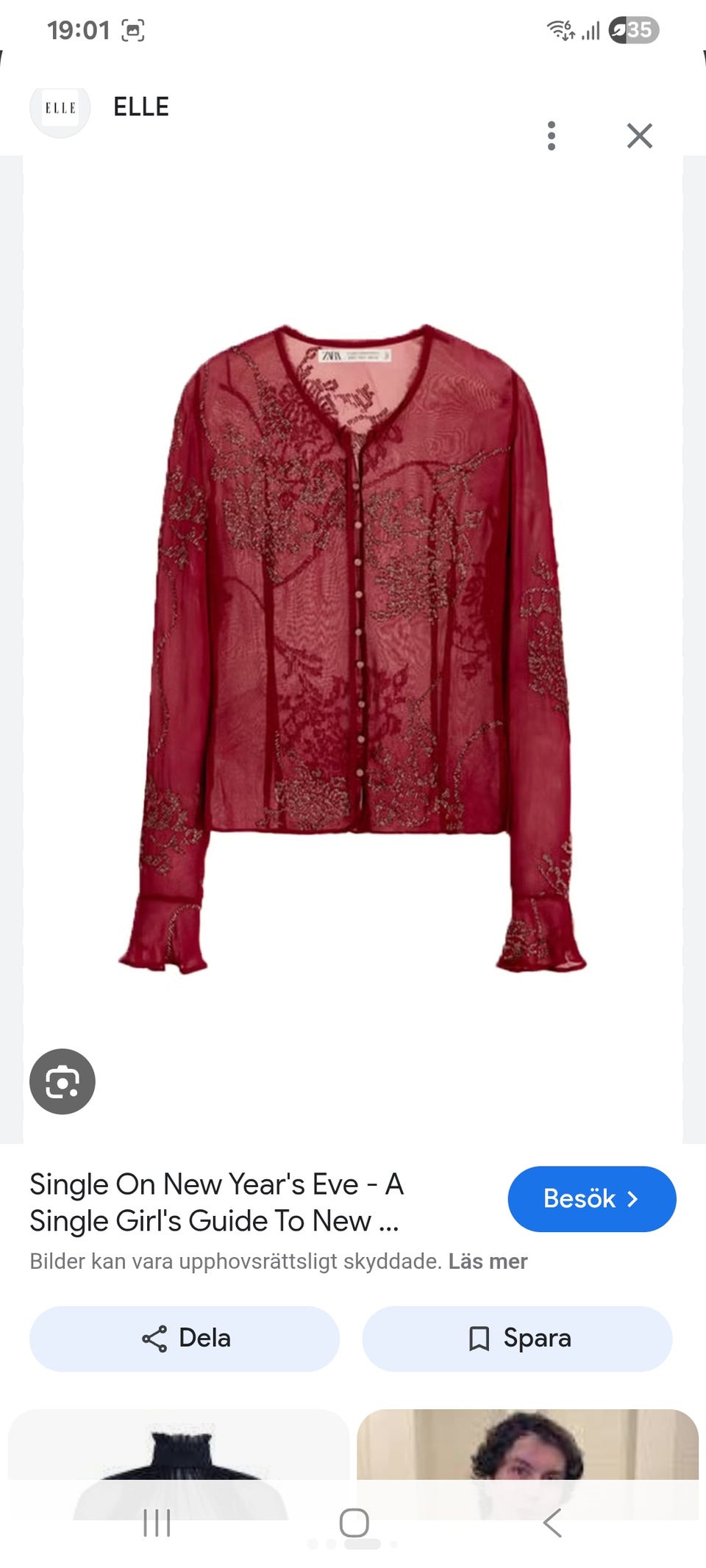Open the related image of curly-haired person
Image resolution: width=706 pixels, height=1568 pixels.
coord(527,1463)
